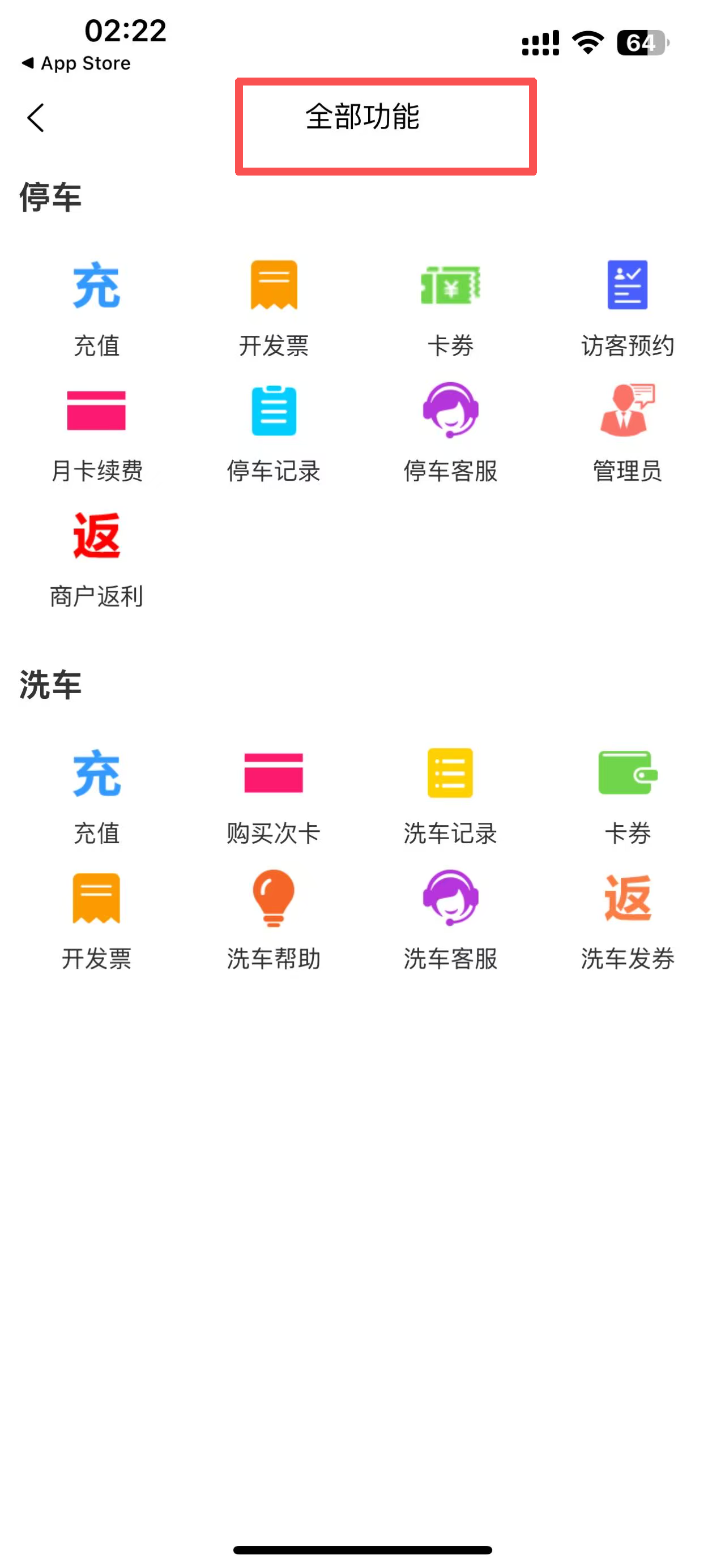
Task: Open 商户返利 merchant rebate
Action: click(96, 558)
